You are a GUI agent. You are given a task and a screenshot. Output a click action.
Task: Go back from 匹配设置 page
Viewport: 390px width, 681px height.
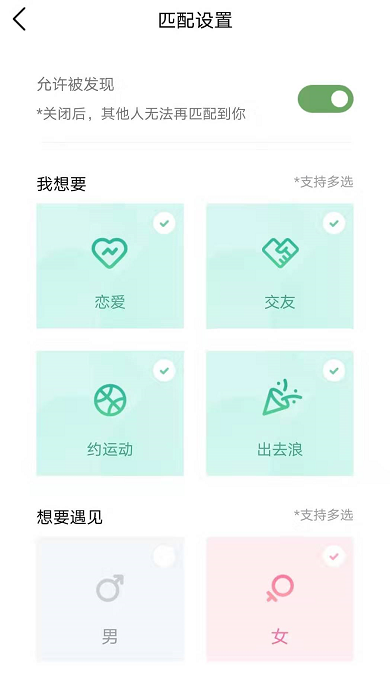pos(20,20)
